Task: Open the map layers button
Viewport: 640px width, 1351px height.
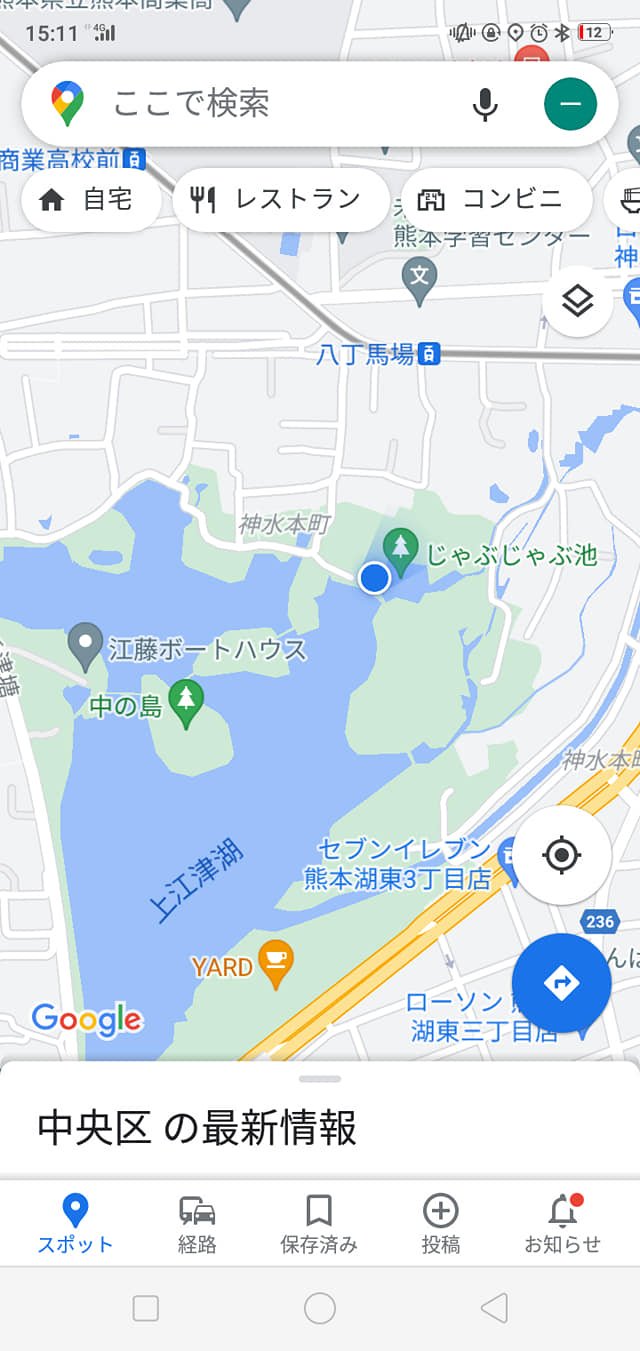Action: pos(578,301)
